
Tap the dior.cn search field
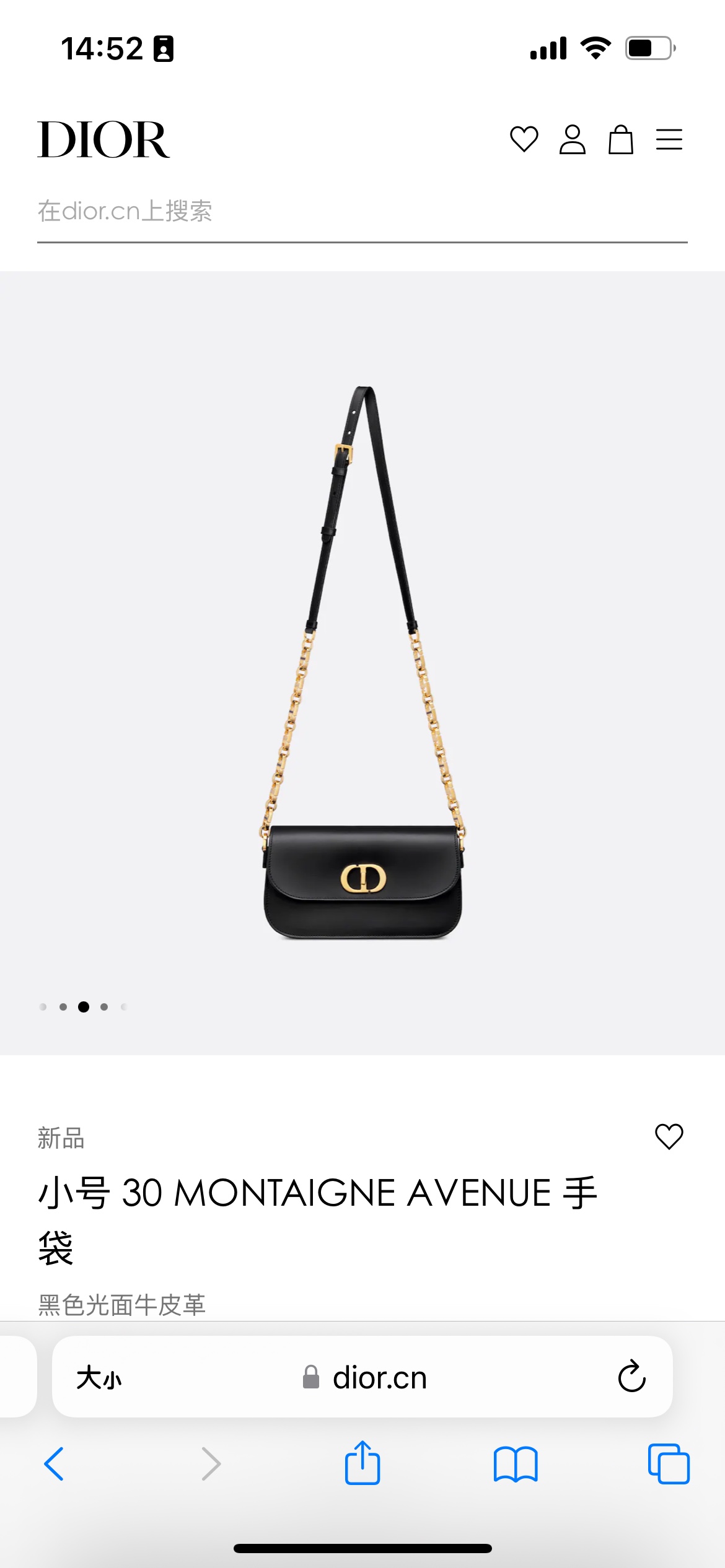[x=362, y=211]
